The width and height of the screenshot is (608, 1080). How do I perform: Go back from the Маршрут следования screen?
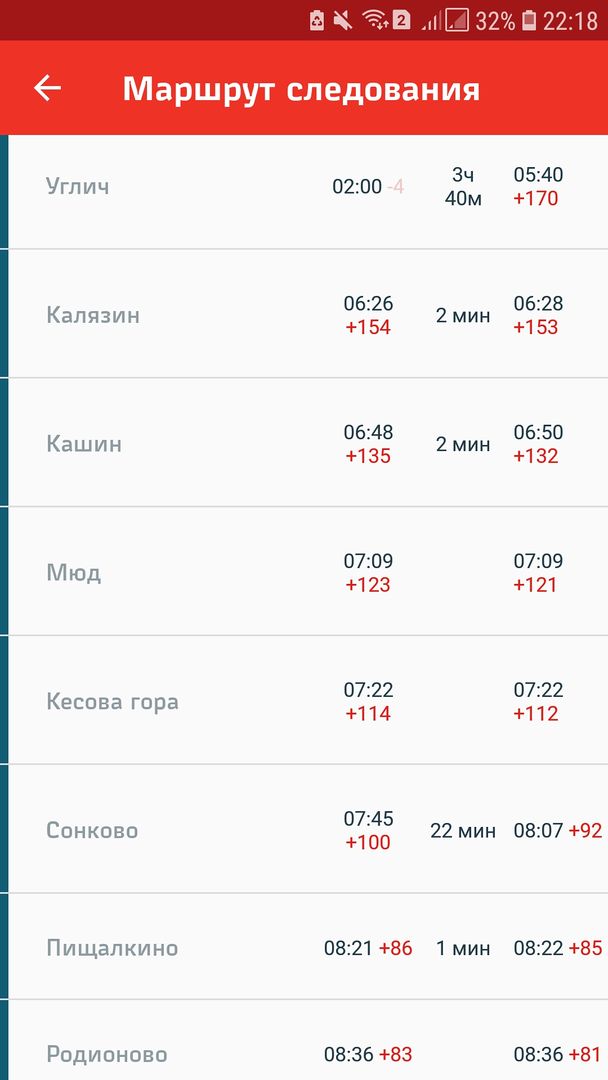tap(47, 88)
